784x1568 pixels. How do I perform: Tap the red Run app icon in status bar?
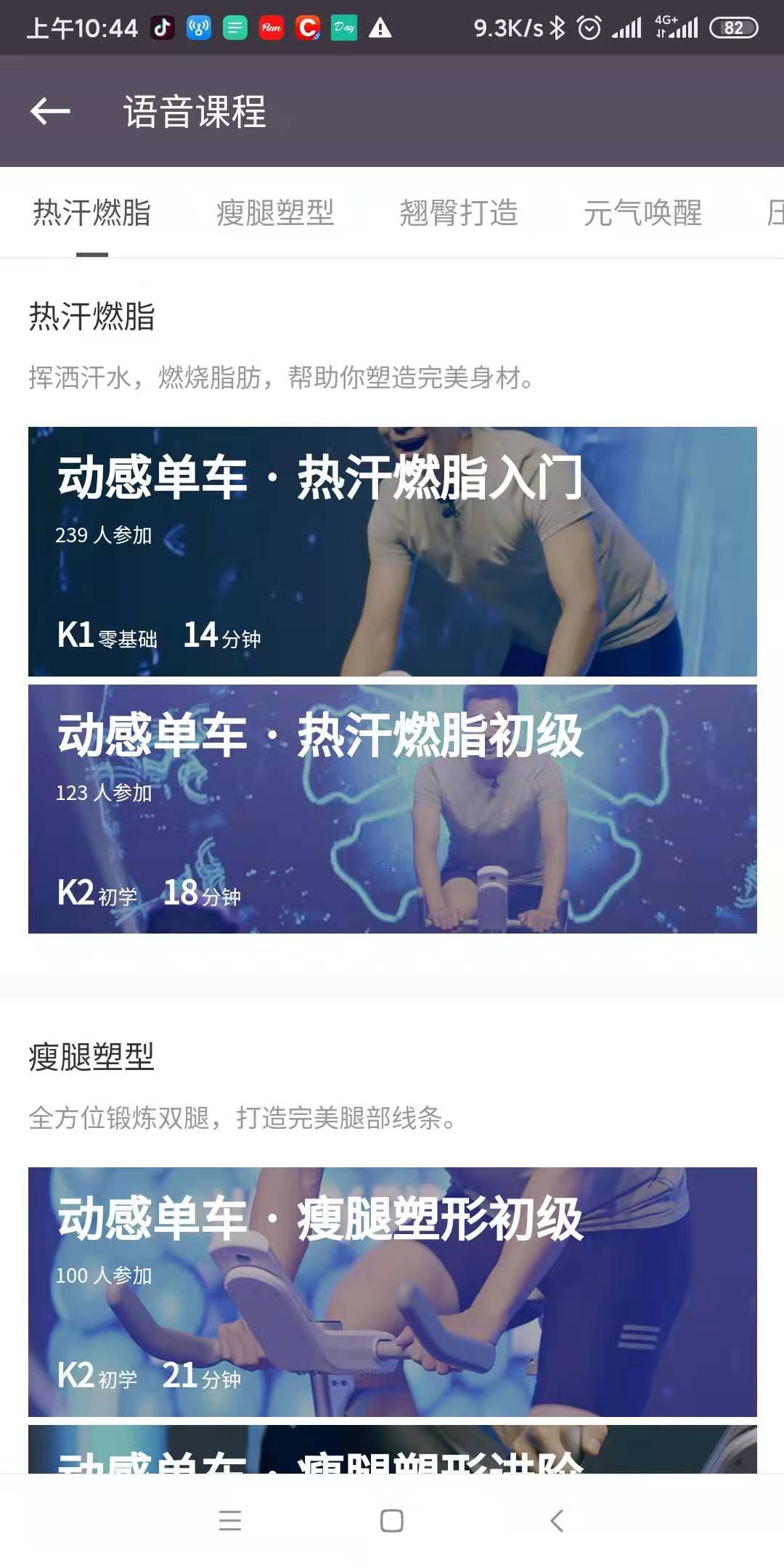point(270,28)
